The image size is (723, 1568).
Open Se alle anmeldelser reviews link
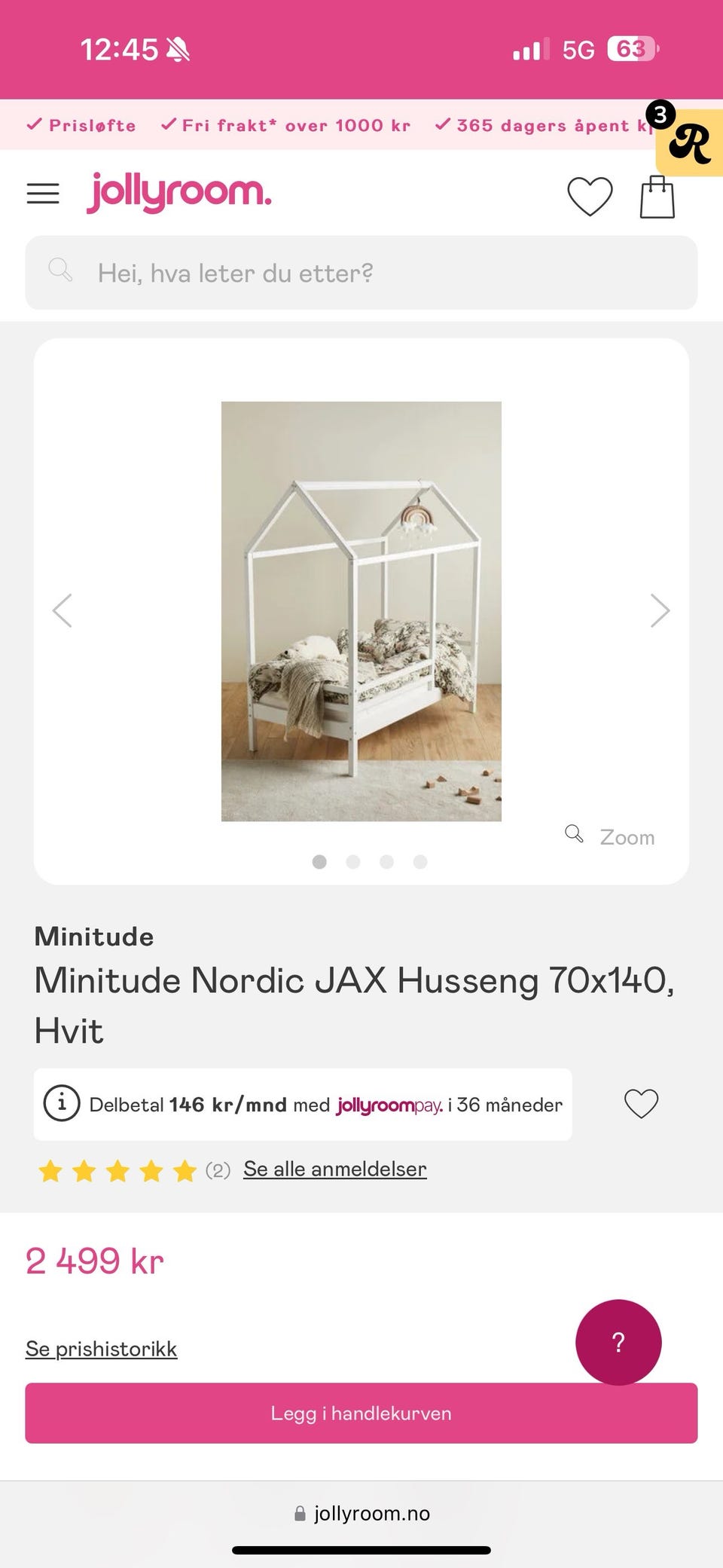334,1169
